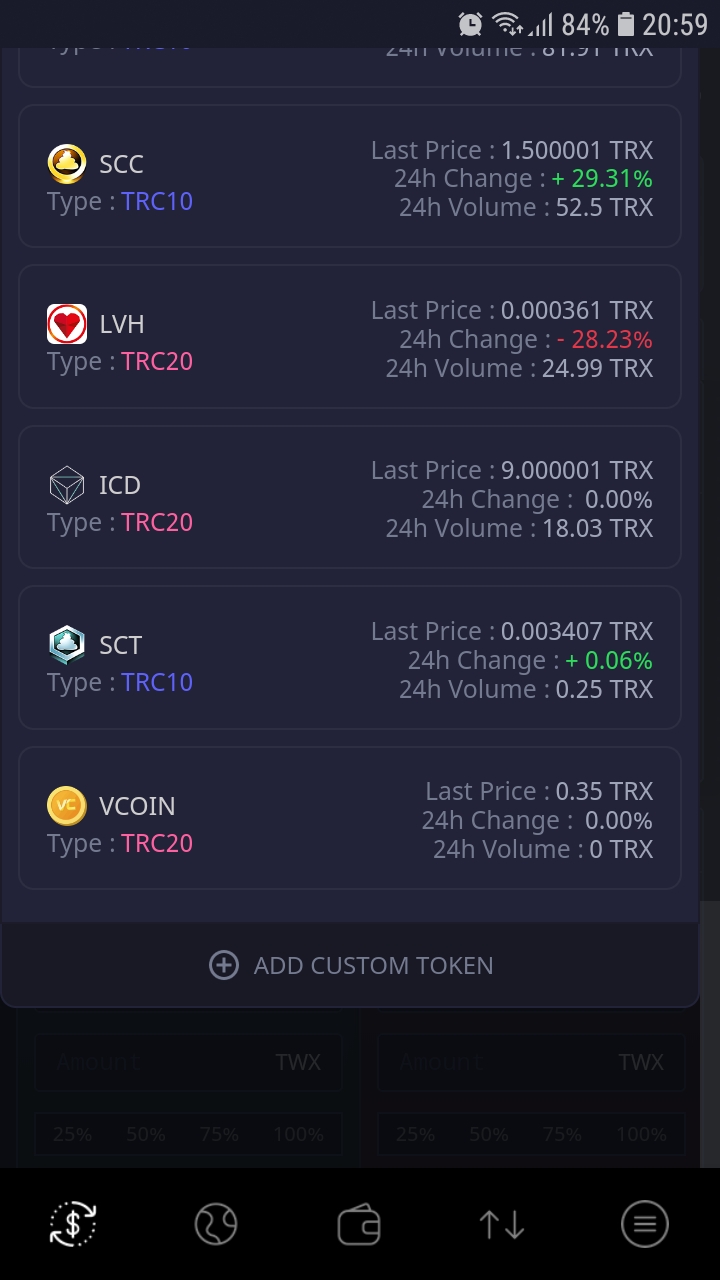
Task: Pick the SCT token card
Action: (x=350, y=659)
